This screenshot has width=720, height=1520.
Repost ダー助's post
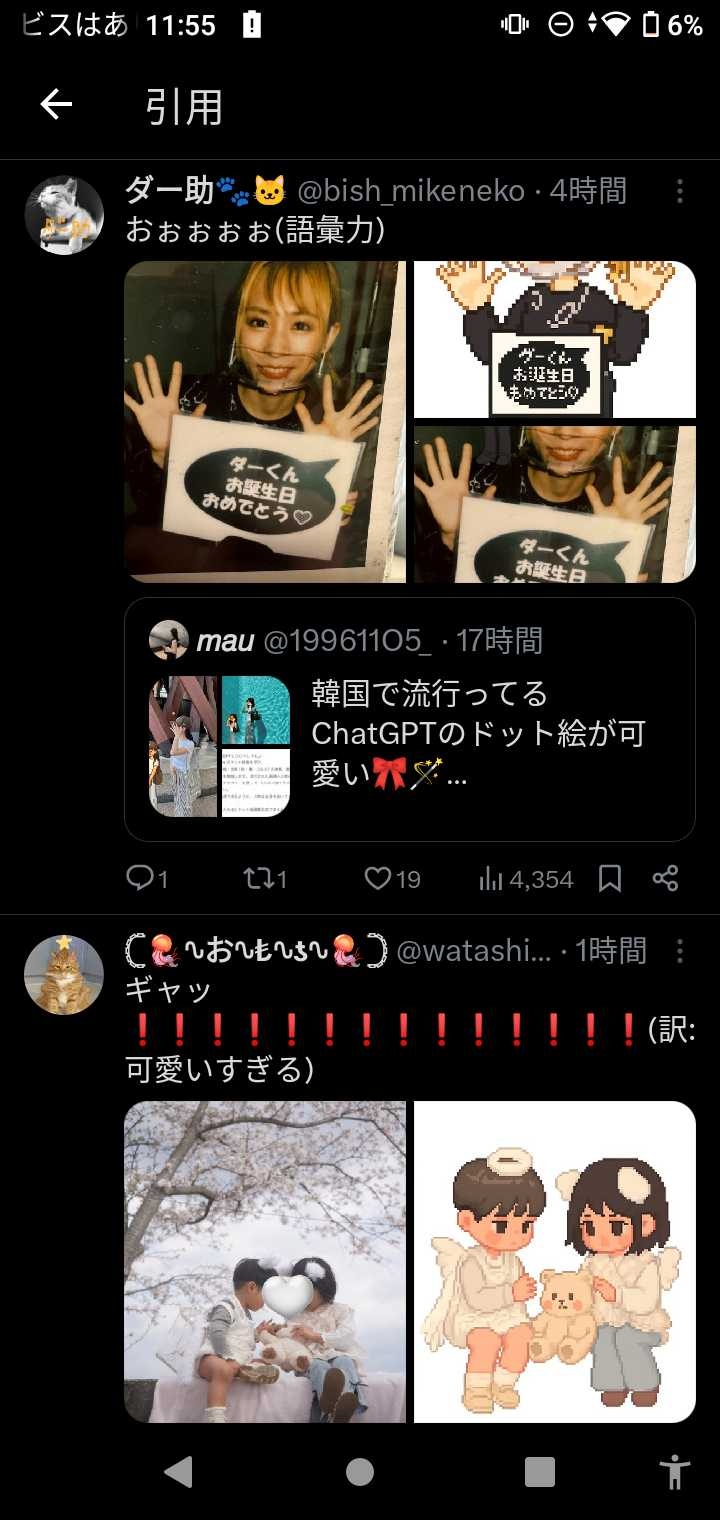[x=265, y=879]
